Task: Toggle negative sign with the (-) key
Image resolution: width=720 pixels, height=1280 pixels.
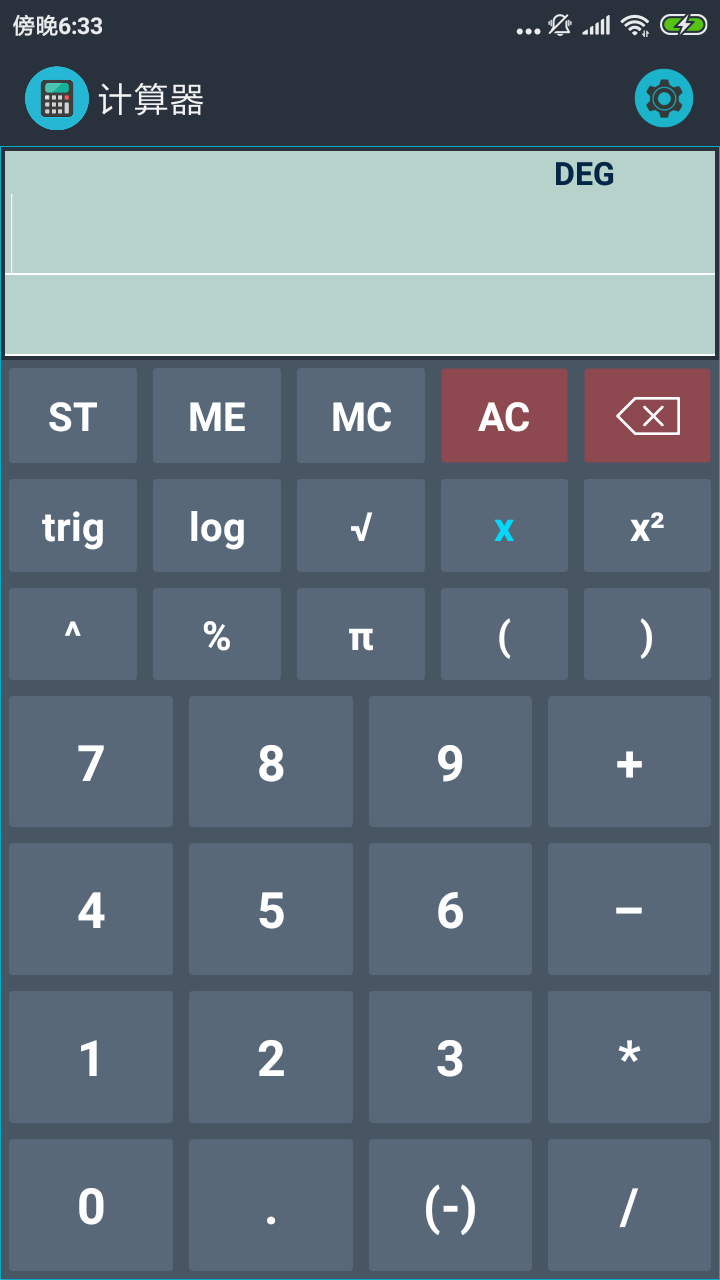Action: coord(450,1205)
